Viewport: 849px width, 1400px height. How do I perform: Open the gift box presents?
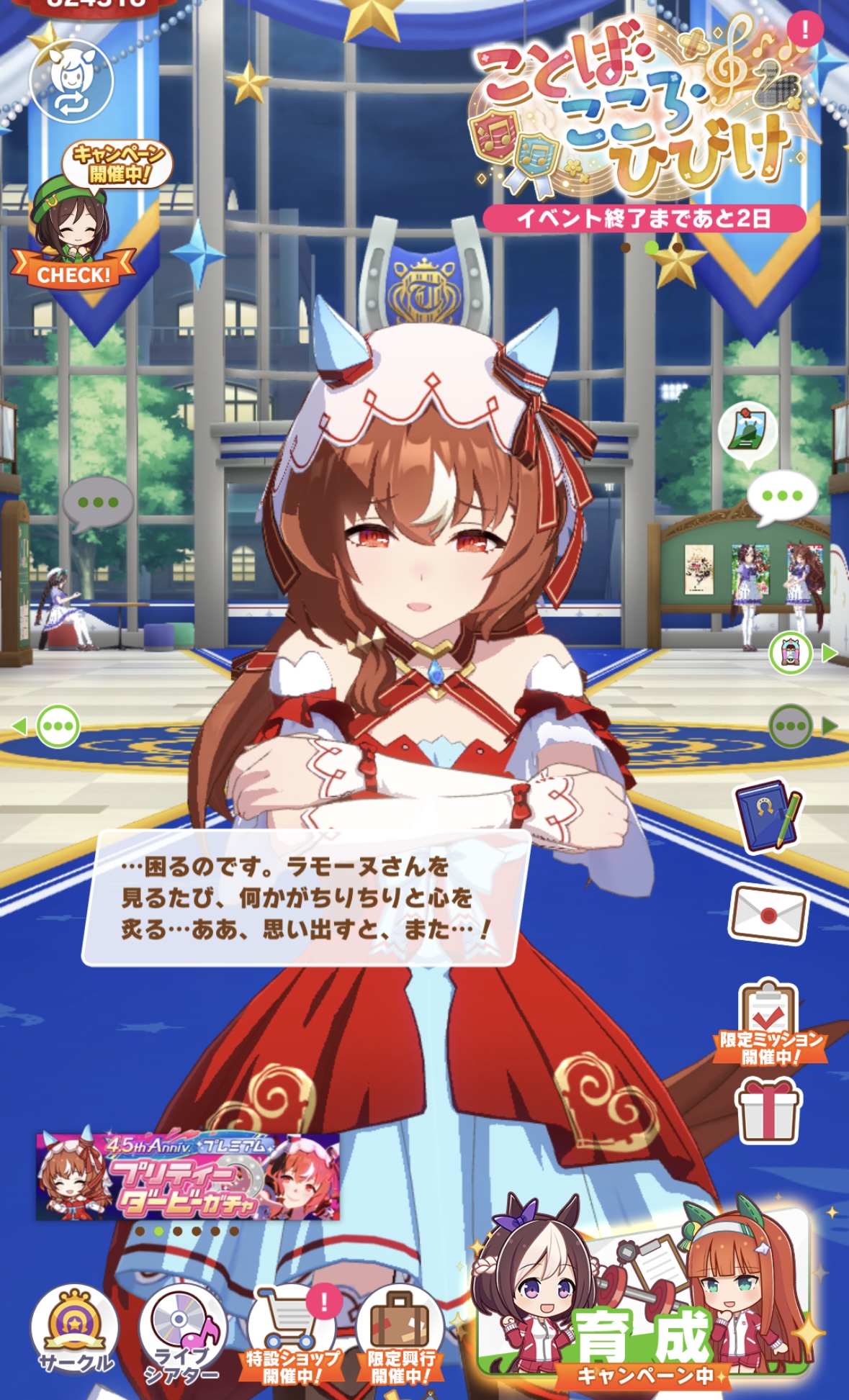tap(768, 1112)
